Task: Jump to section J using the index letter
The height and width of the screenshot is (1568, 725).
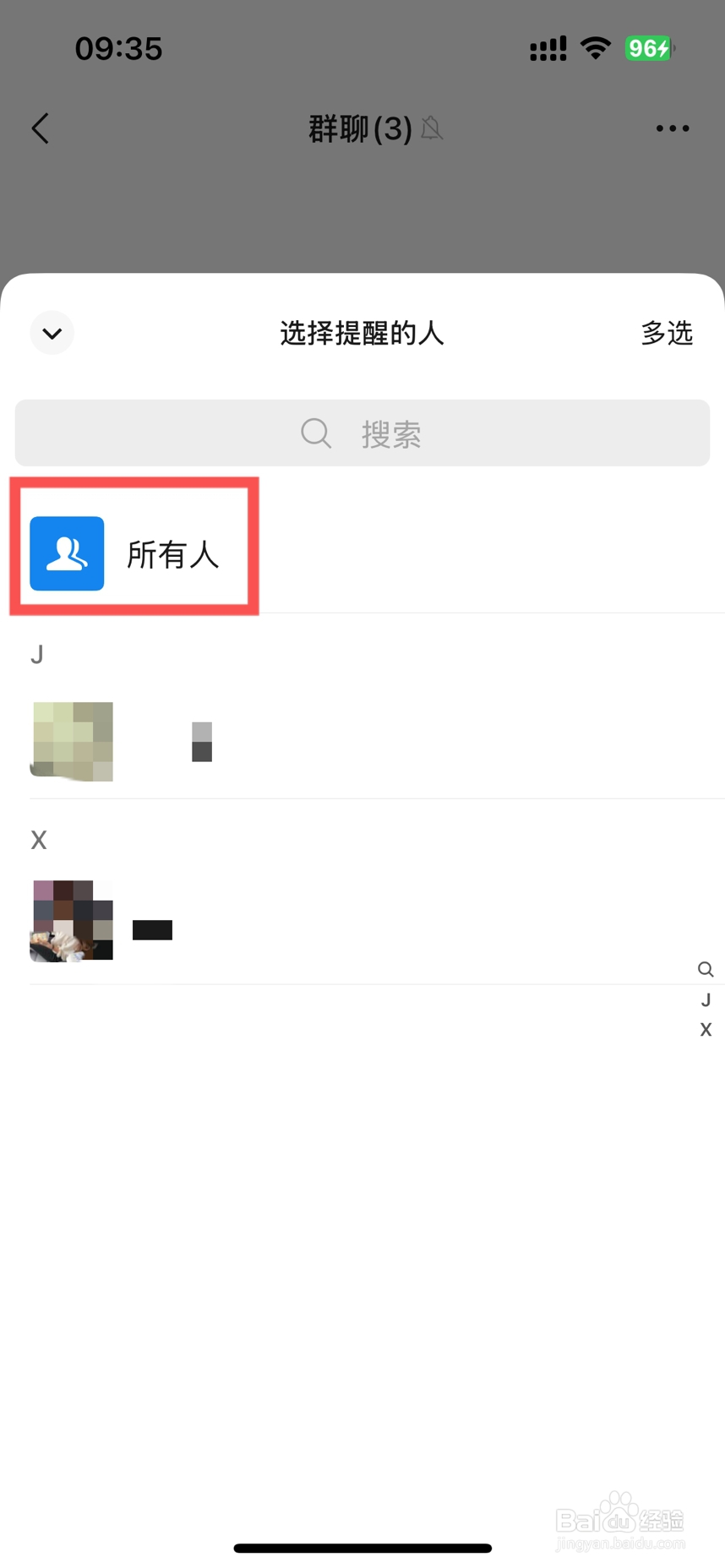Action: [706, 999]
